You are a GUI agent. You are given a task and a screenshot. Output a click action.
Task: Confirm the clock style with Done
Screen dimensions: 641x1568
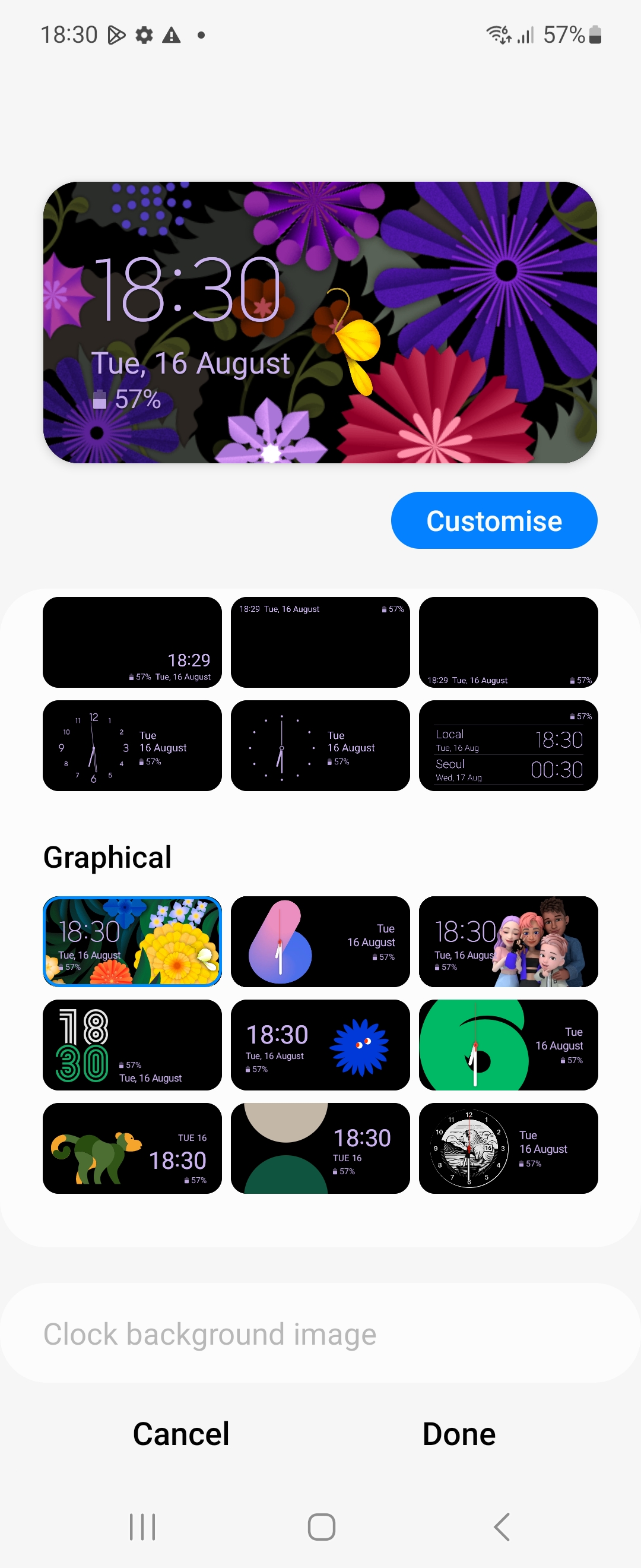point(459,1434)
